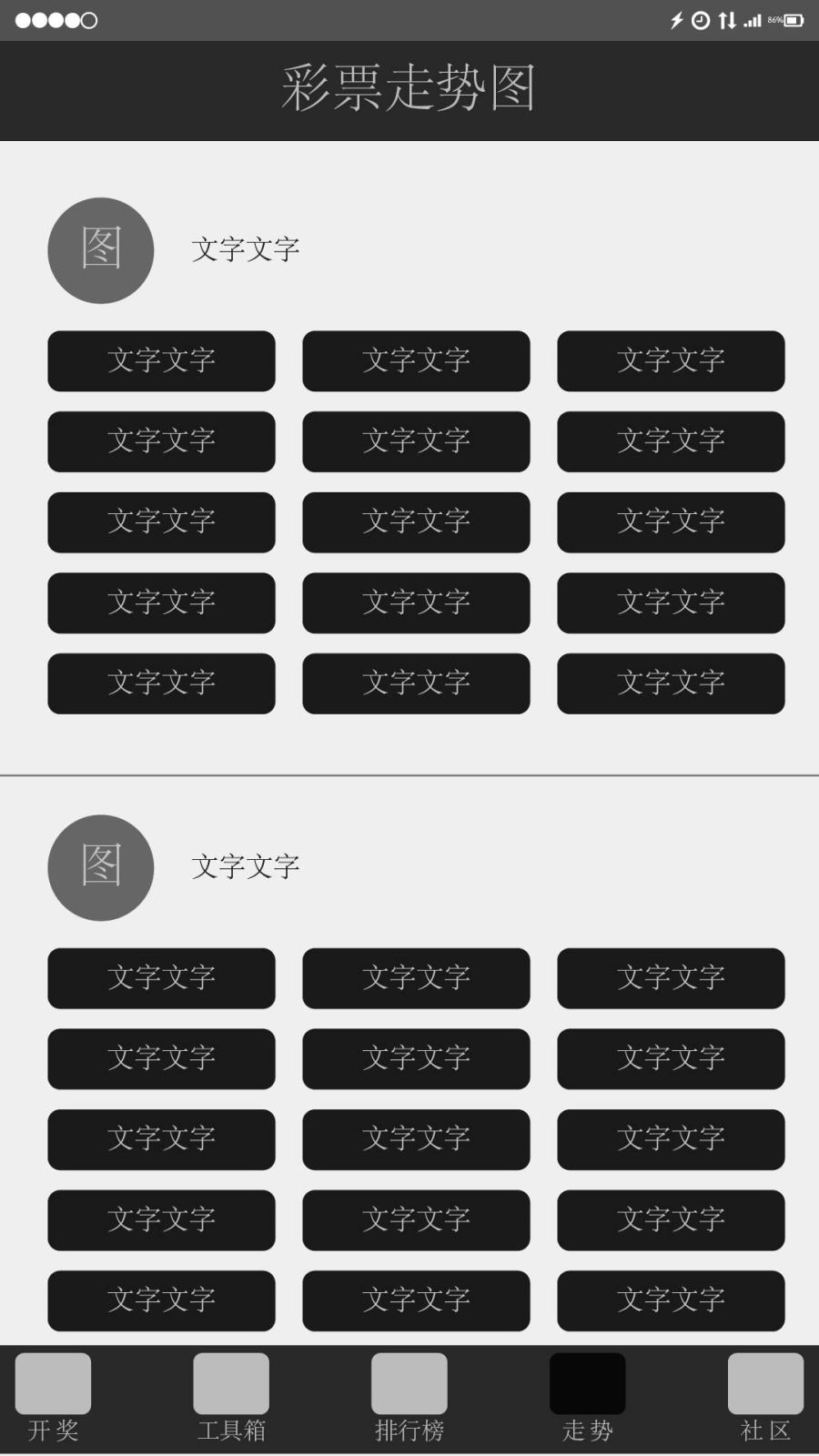Image resolution: width=819 pixels, height=1456 pixels.
Task: Select the highlighted 走势 trend icon
Action: point(587,1384)
